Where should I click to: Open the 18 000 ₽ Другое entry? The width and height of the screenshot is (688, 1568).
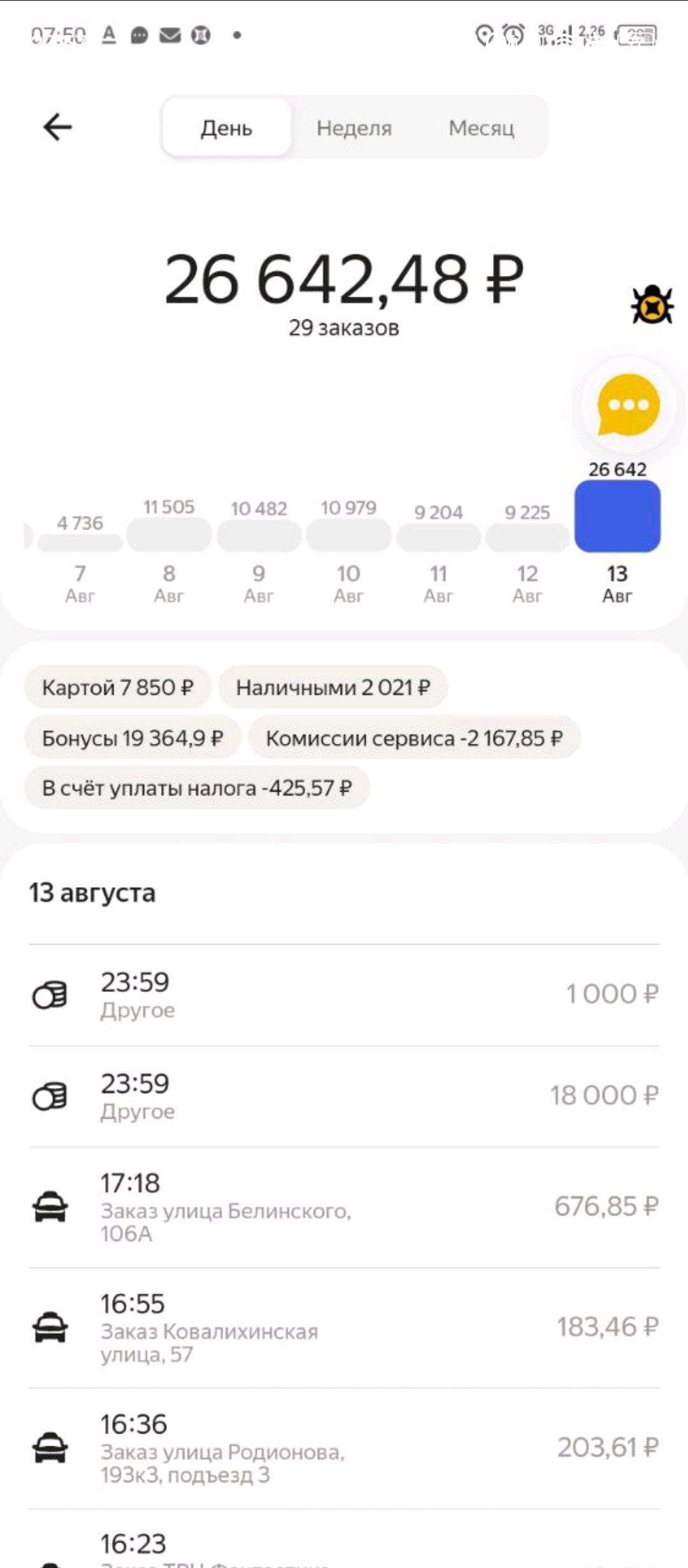pos(344,1096)
